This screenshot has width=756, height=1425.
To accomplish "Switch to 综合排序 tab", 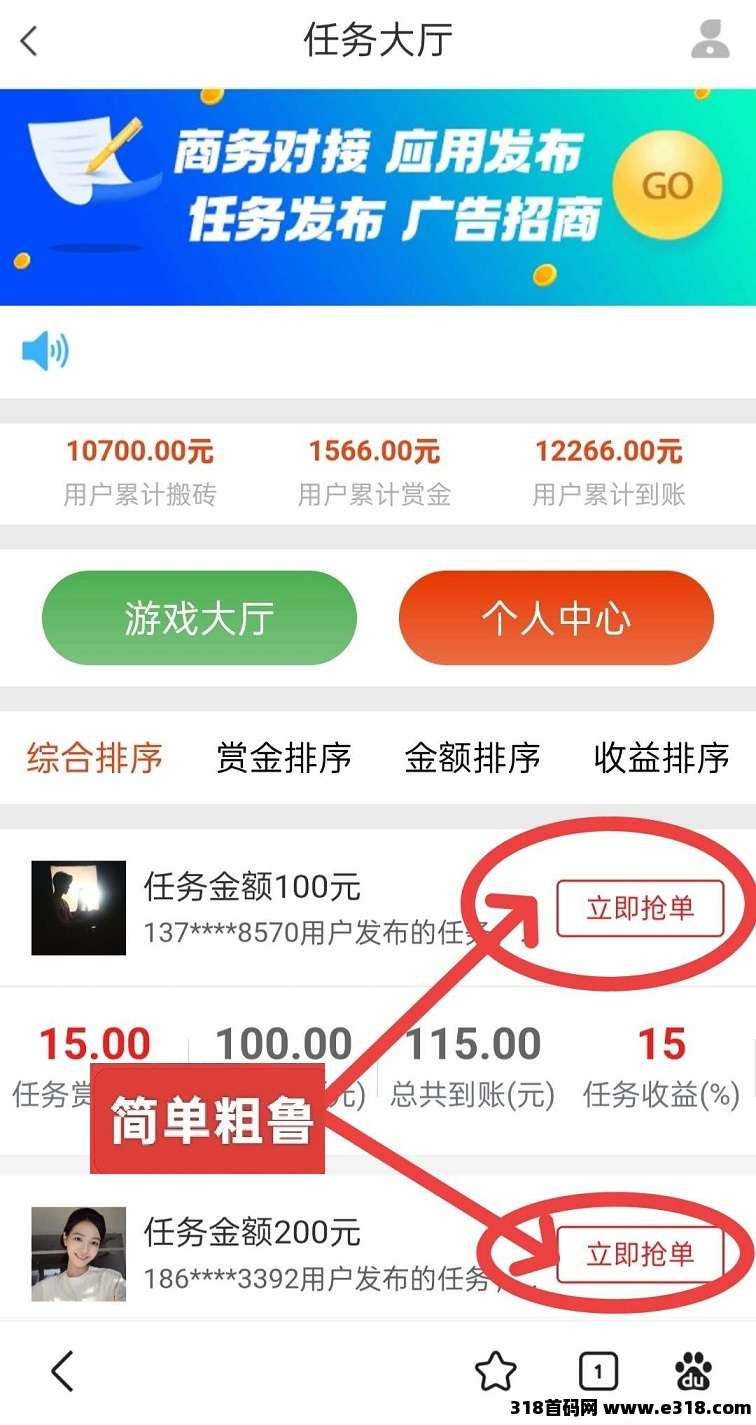I will pyautogui.click(x=95, y=758).
